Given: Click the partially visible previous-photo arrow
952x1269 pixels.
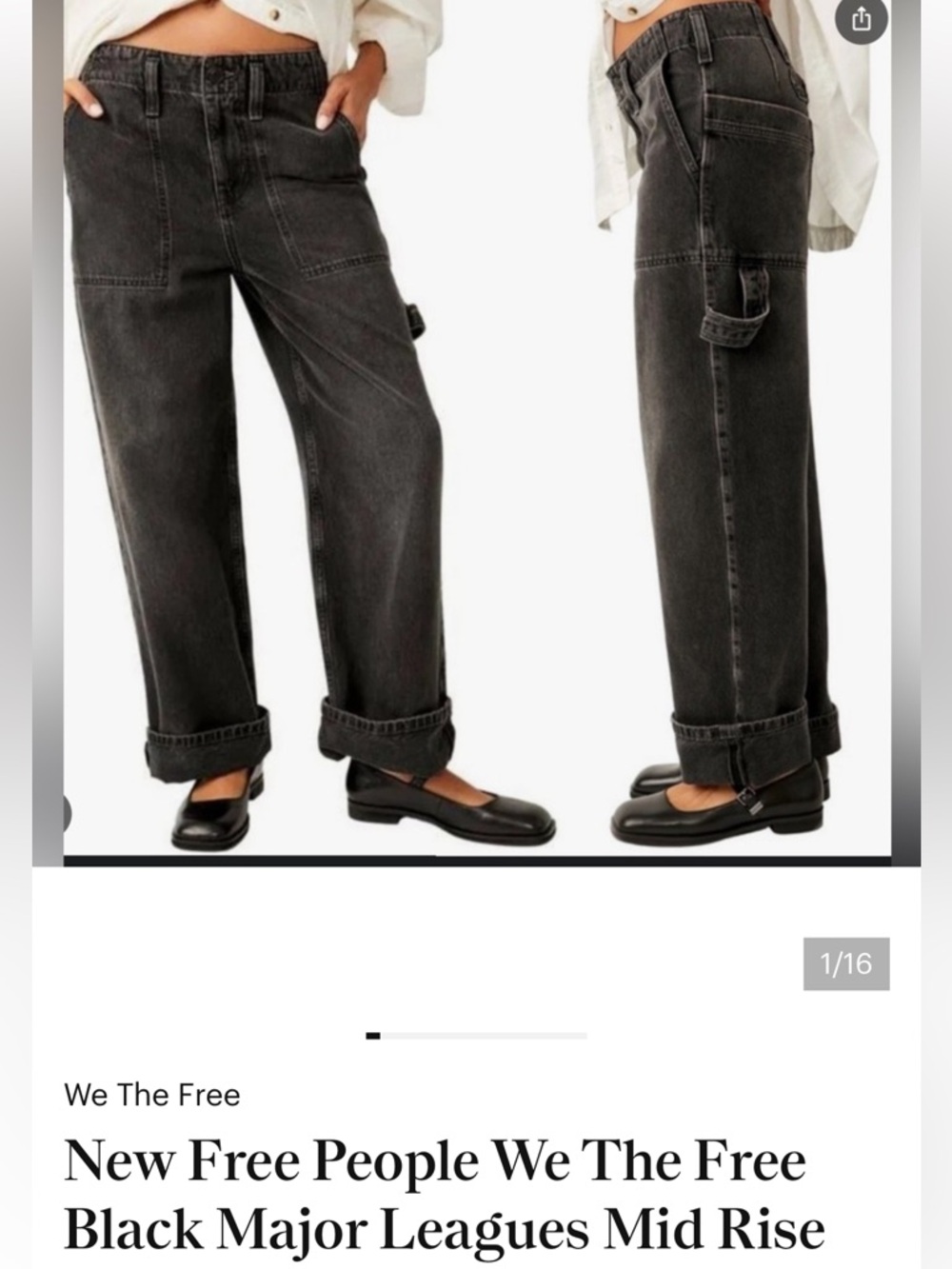Looking at the screenshot, I should point(65,814).
